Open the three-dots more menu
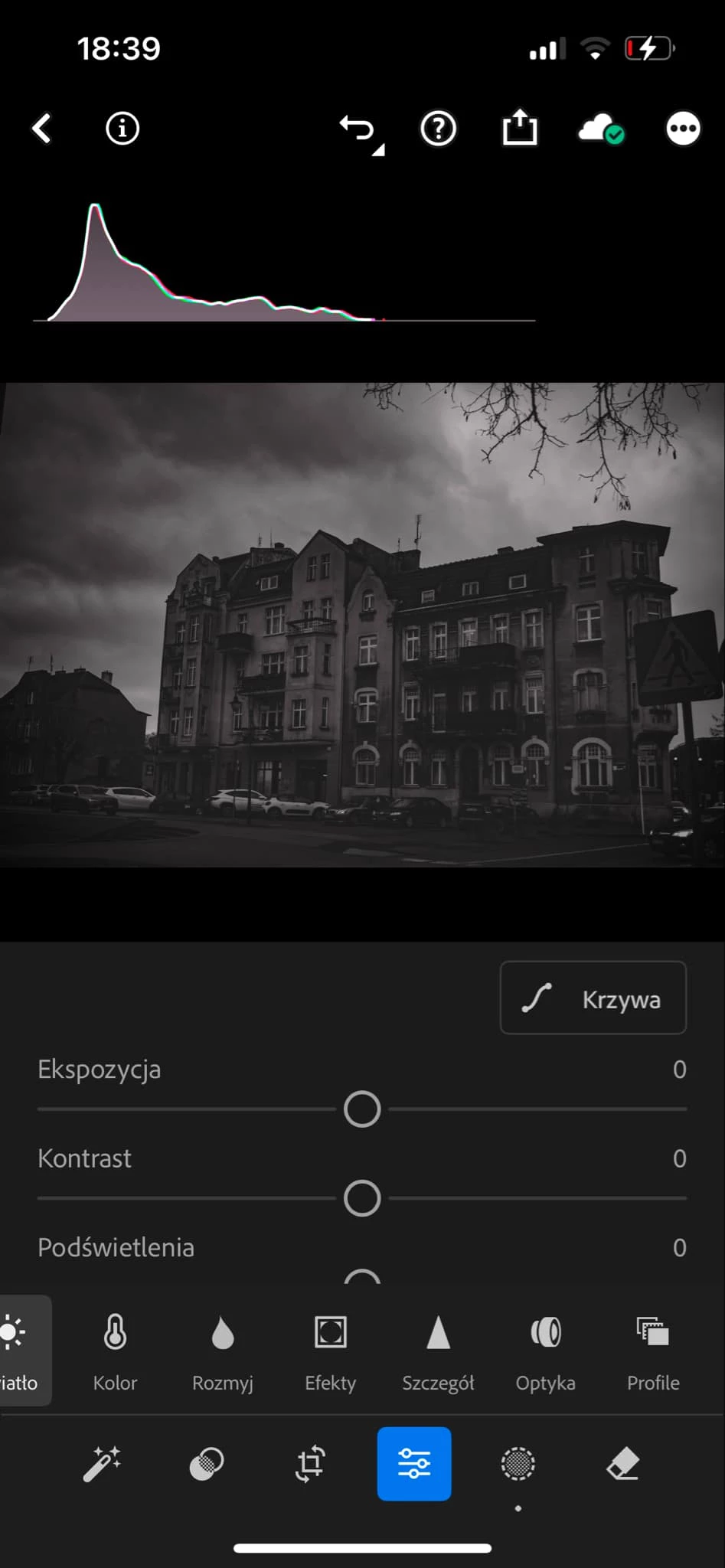Screen dimensions: 725x1568 coord(683,129)
